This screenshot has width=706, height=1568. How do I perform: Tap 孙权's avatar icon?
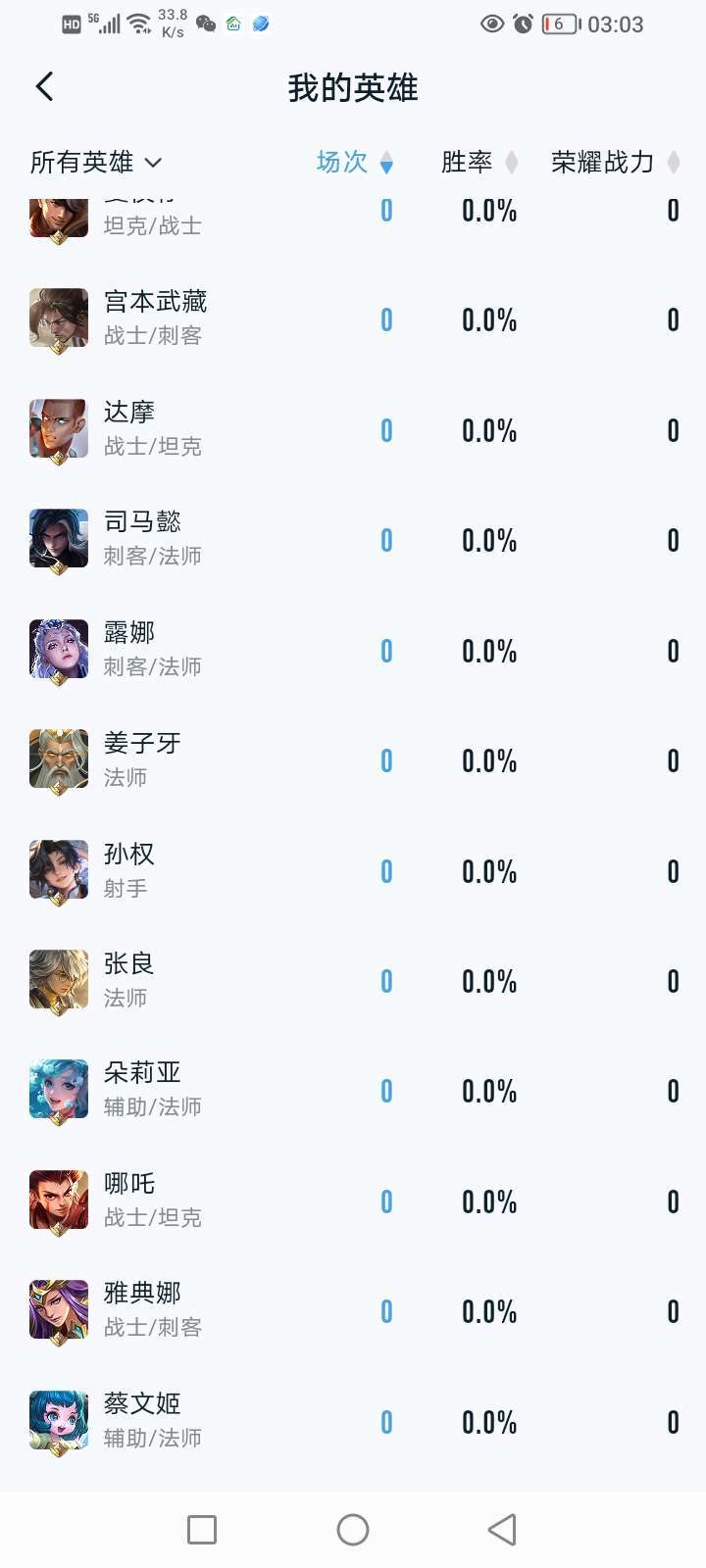point(58,870)
